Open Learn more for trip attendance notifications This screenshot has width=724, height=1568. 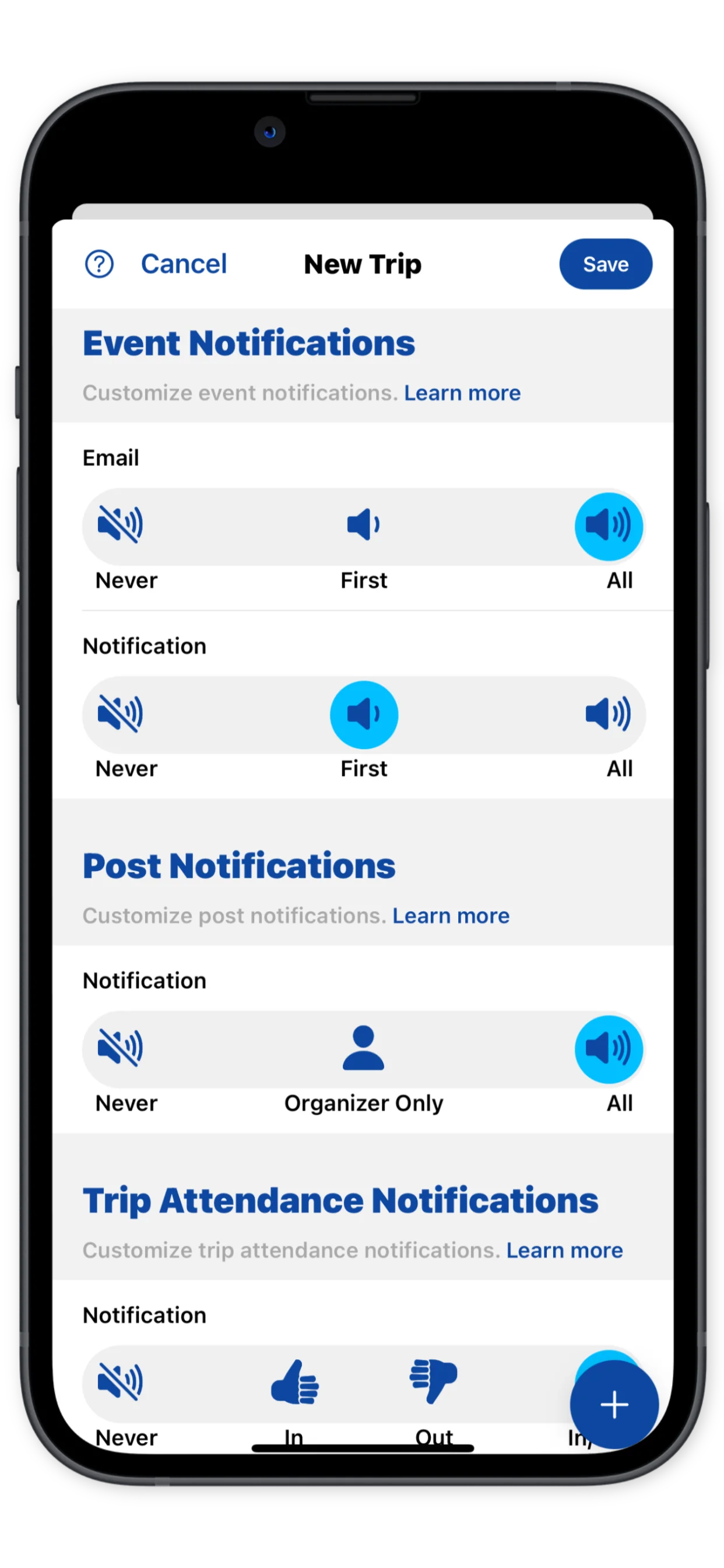click(564, 1250)
